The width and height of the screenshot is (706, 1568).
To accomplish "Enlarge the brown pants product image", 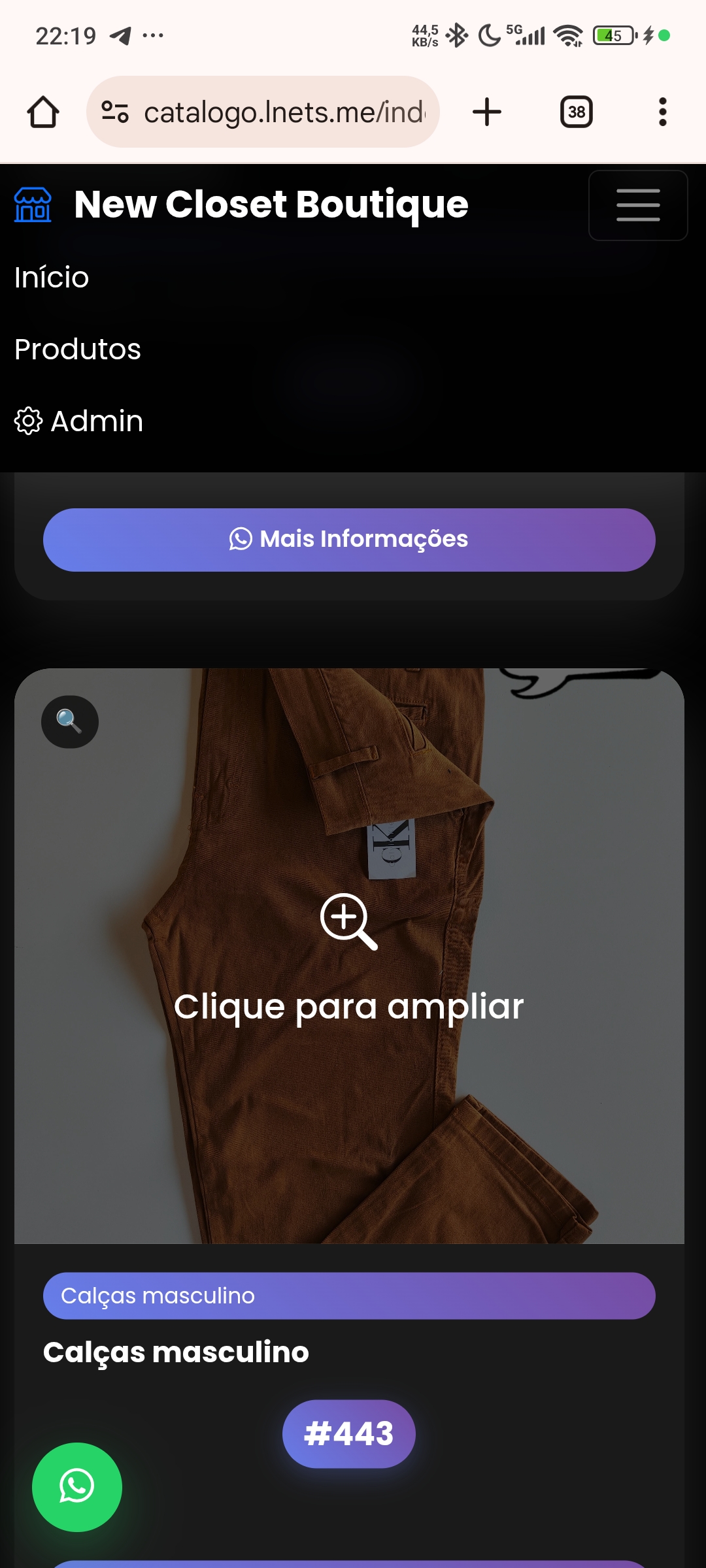I will pos(349,954).
